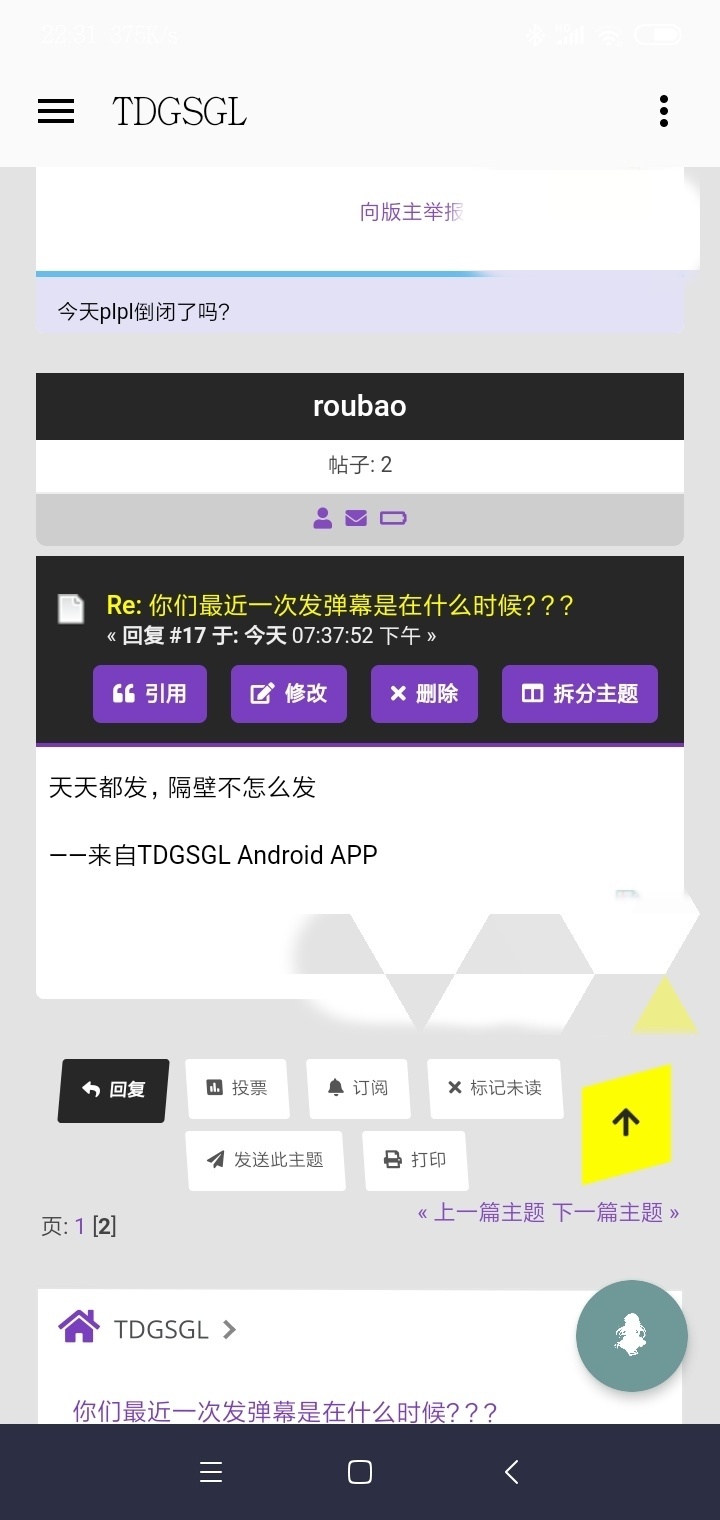
Task: Go to page 1 of the thread
Action: click(80, 1226)
